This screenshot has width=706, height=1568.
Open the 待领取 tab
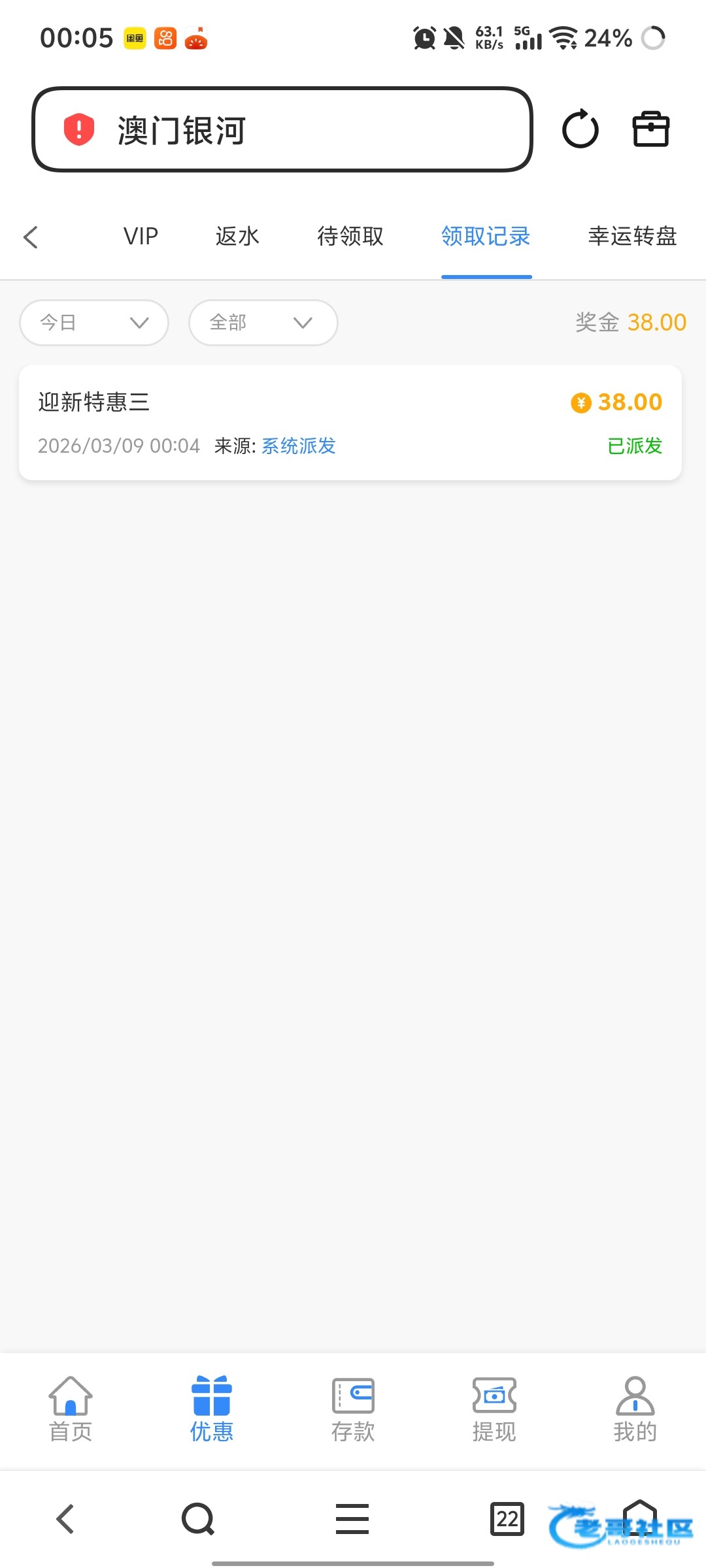[350, 237]
